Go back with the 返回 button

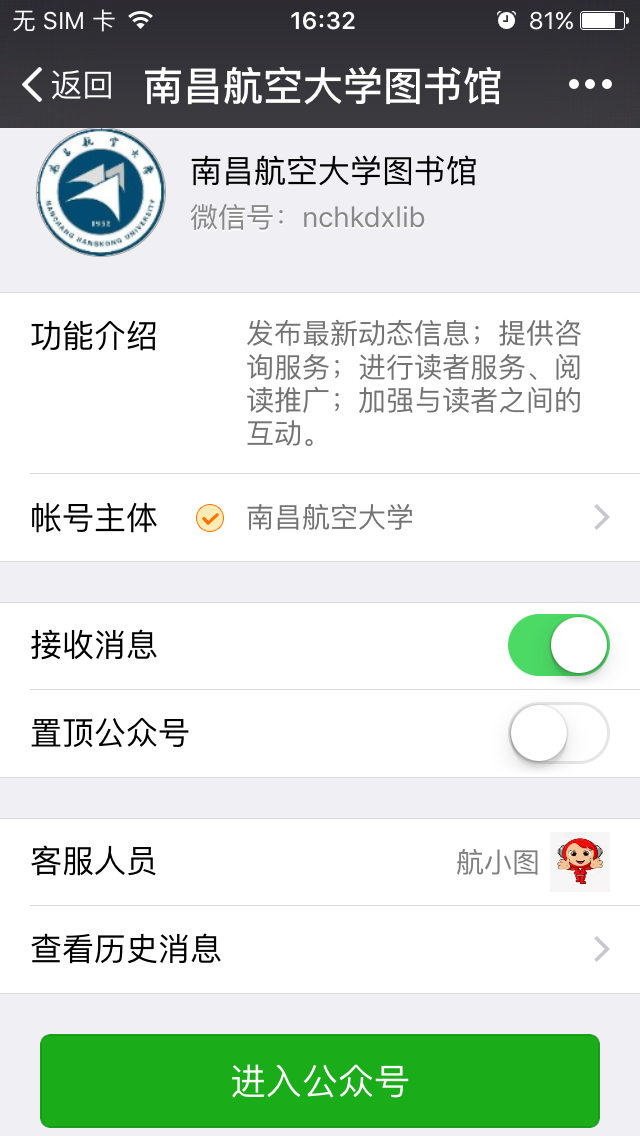click(x=66, y=86)
